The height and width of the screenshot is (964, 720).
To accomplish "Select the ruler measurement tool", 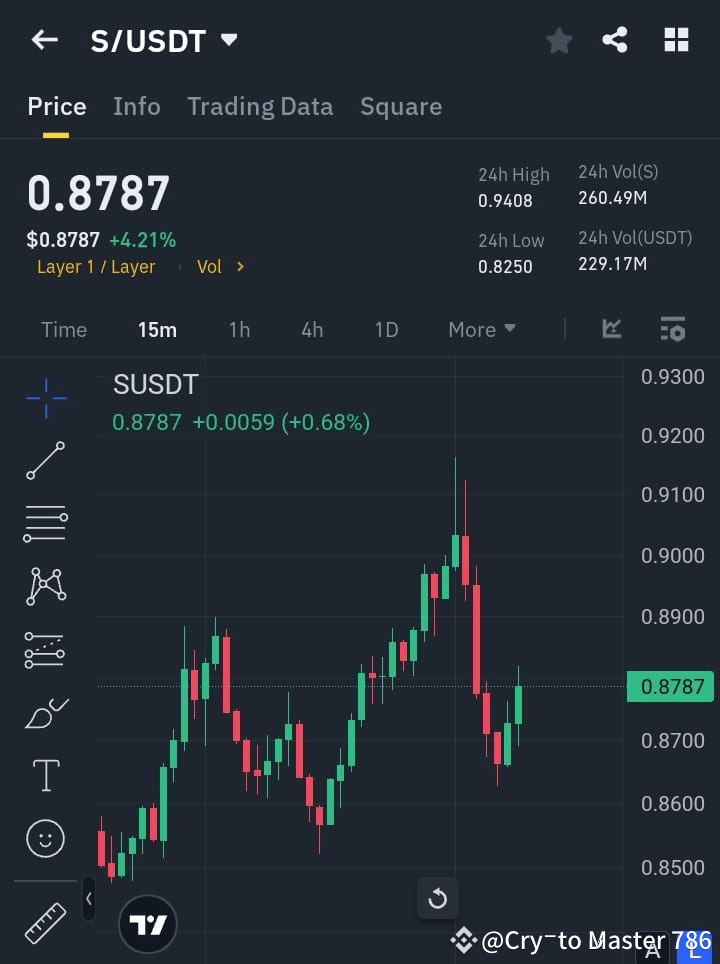I will click(x=45, y=922).
